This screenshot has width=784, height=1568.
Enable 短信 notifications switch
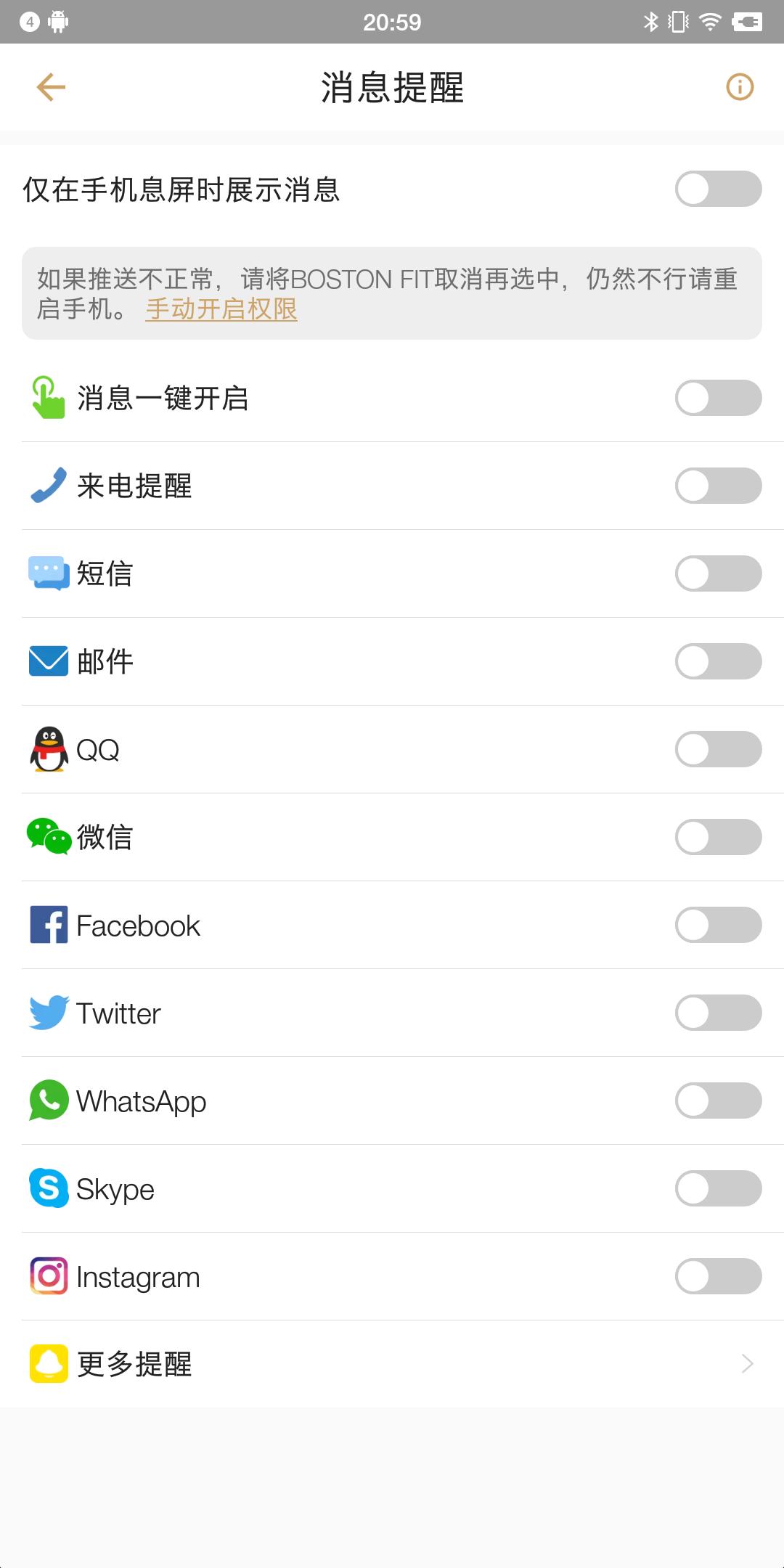718,573
